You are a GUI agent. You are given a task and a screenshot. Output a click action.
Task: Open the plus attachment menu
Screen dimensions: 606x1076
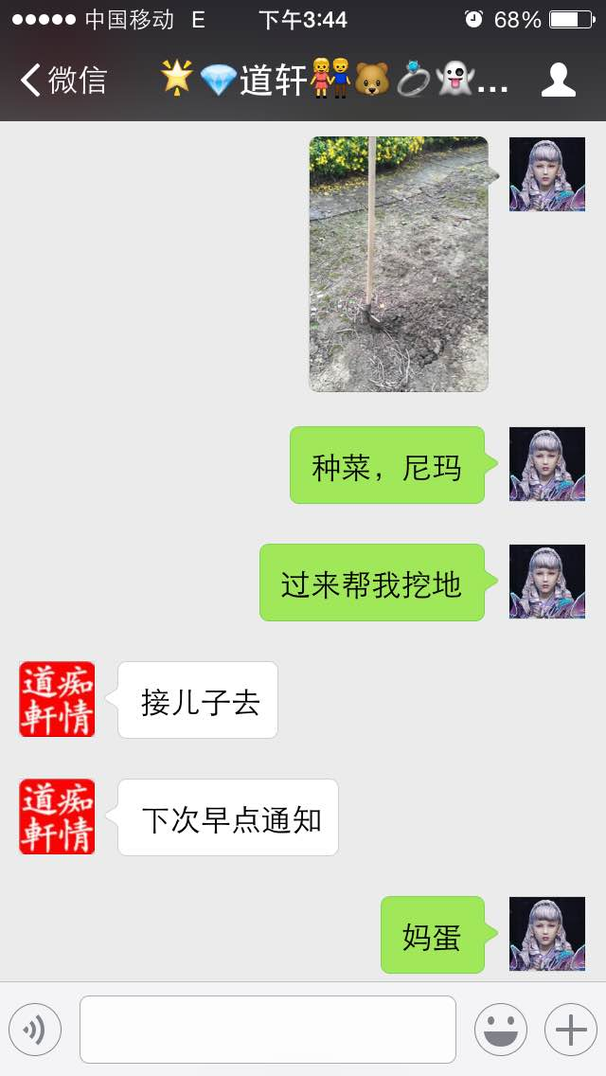pyautogui.click(x=571, y=1029)
